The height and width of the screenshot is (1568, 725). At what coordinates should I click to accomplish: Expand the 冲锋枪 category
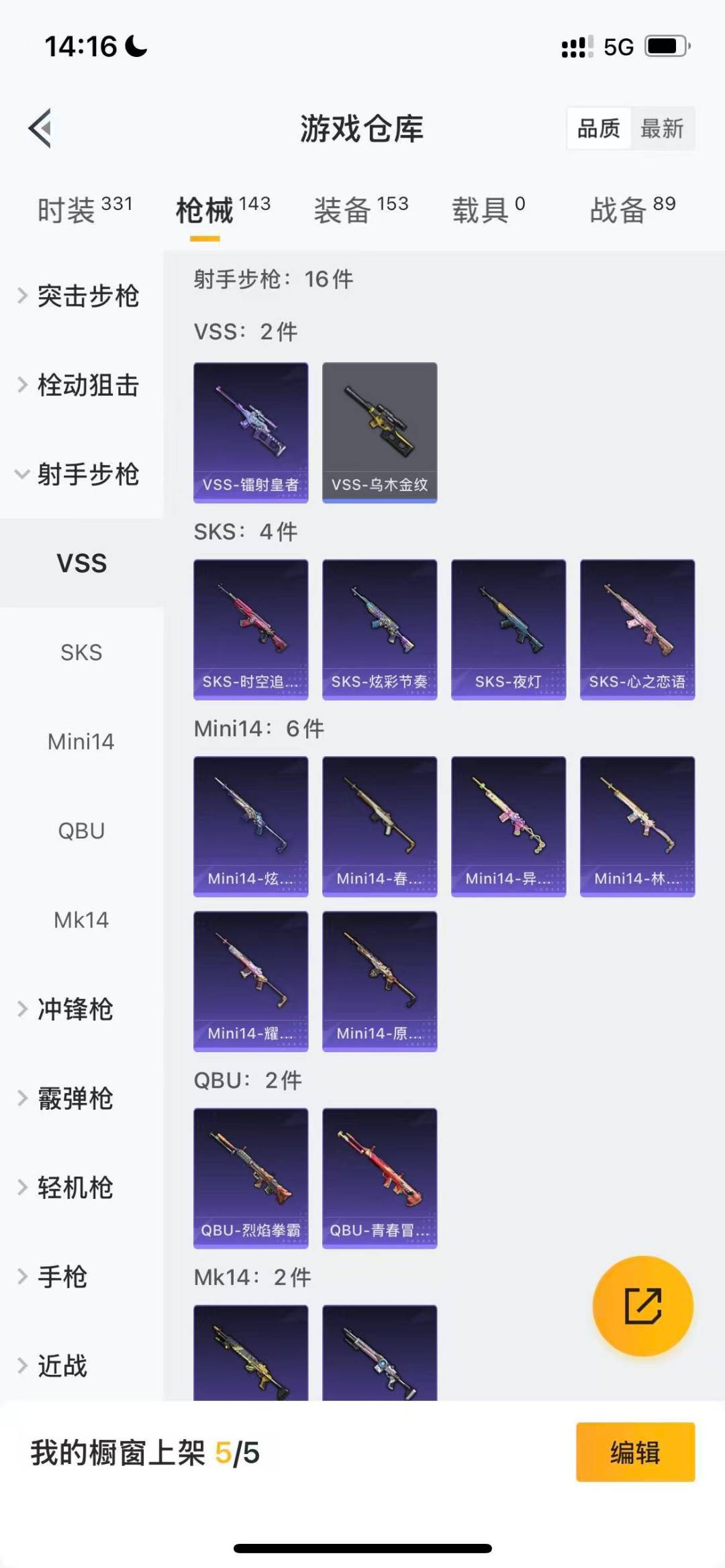(76, 1010)
